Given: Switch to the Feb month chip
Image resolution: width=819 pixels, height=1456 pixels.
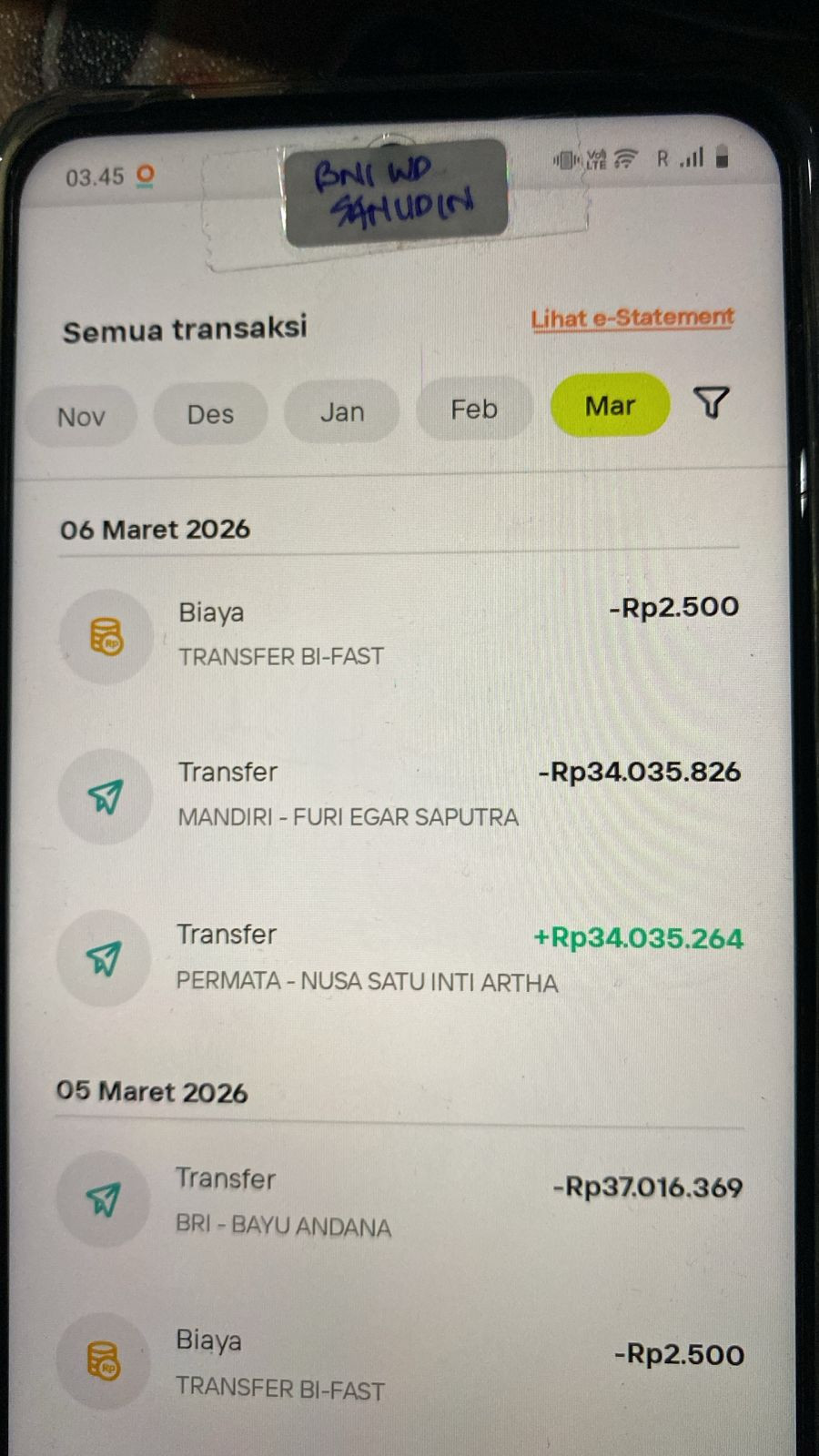Looking at the screenshot, I should click(474, 409).
